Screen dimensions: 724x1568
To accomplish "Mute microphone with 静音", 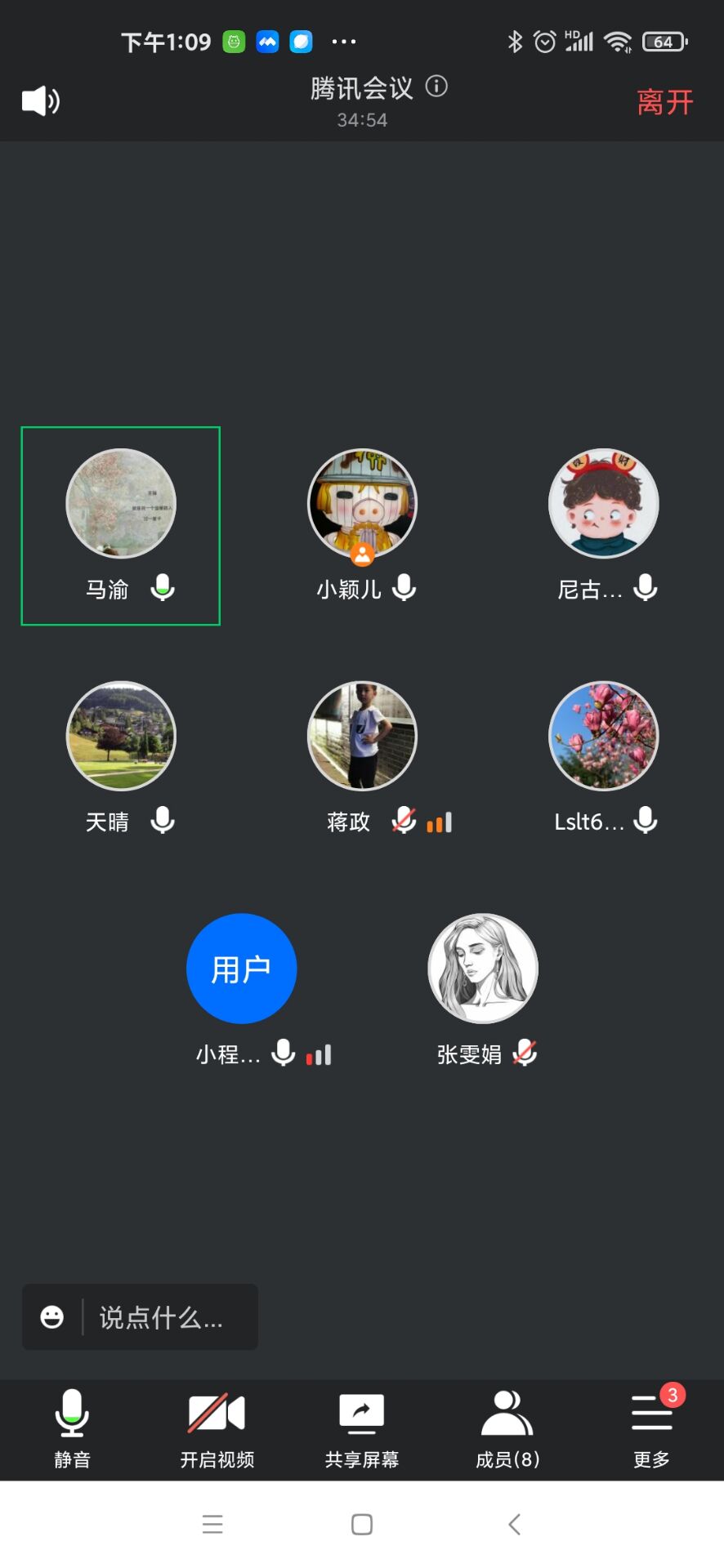I will coord(72,1429).
